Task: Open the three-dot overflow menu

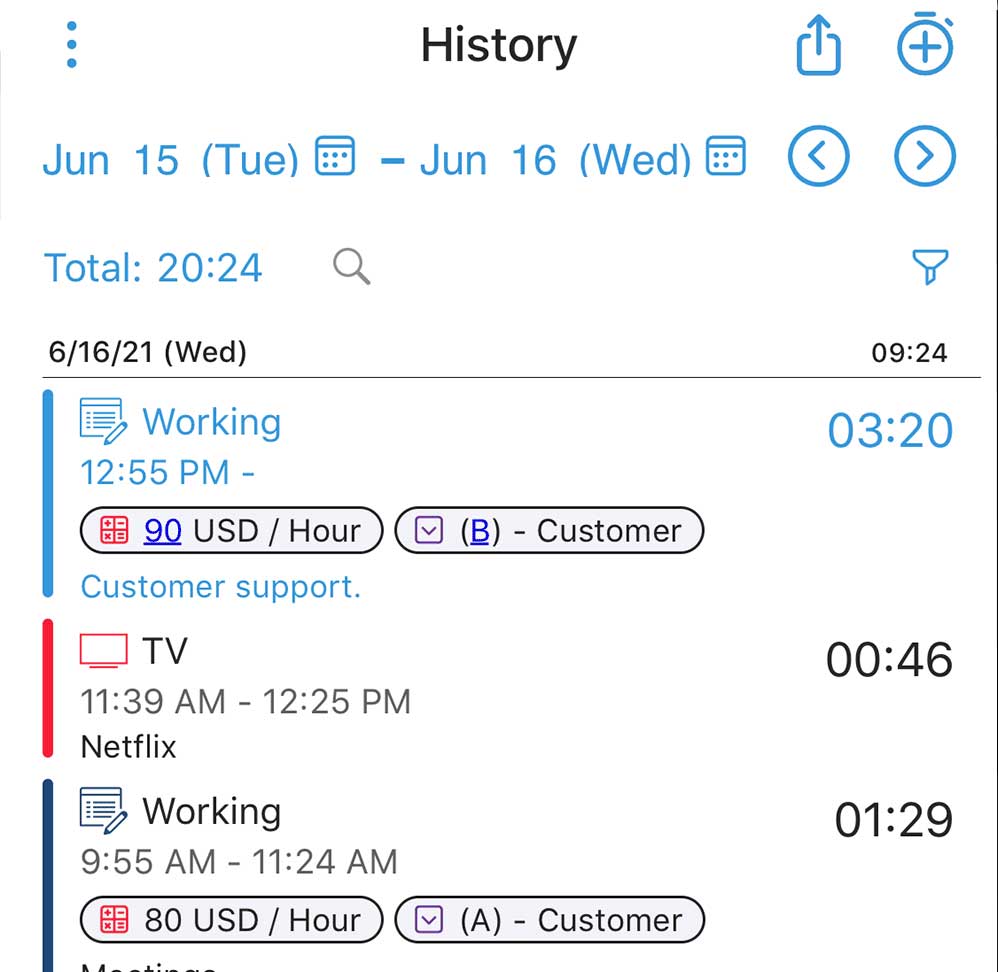Action: (72, 45)
